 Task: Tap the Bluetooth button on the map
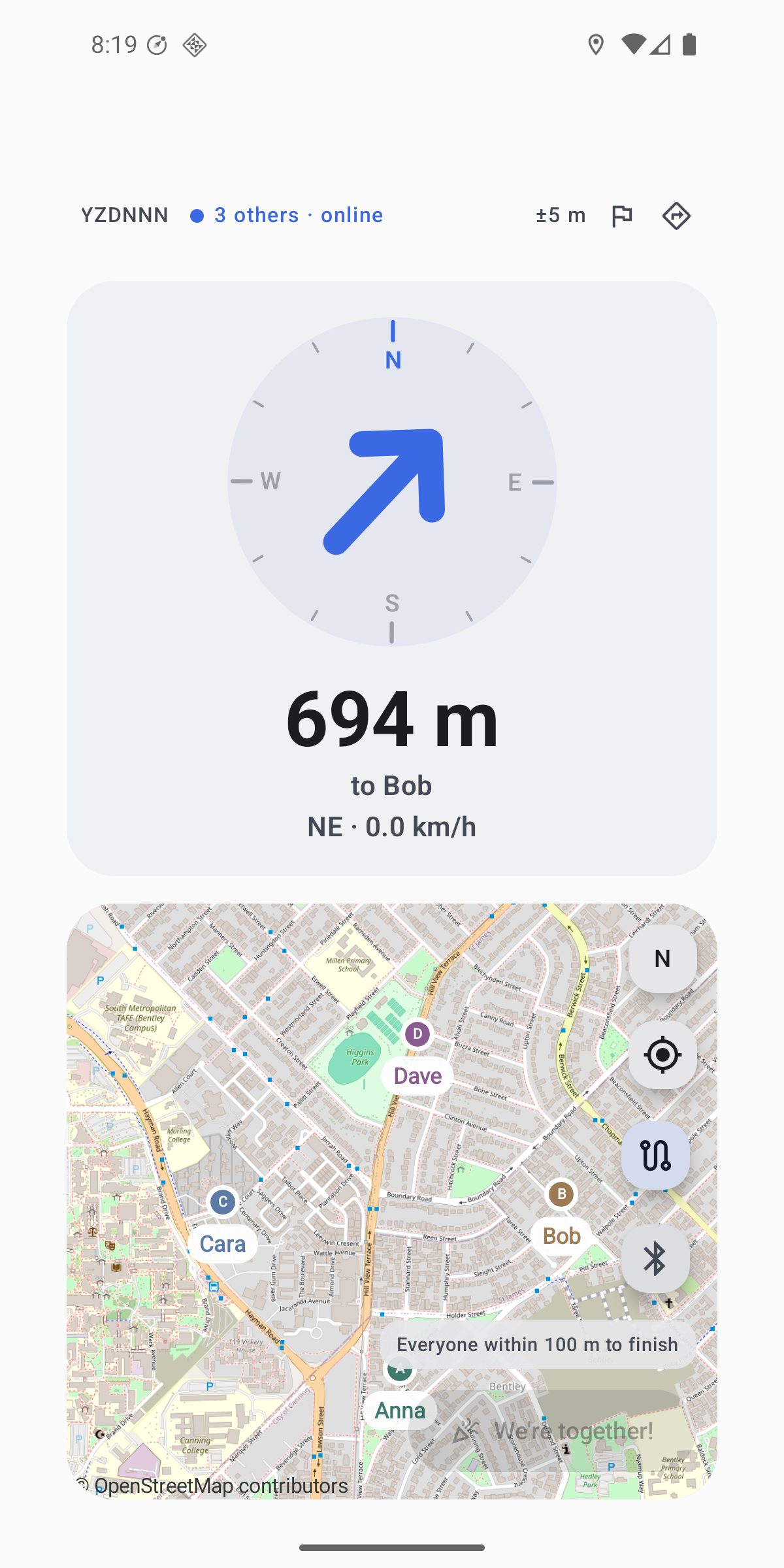[x=655, y=1258]
